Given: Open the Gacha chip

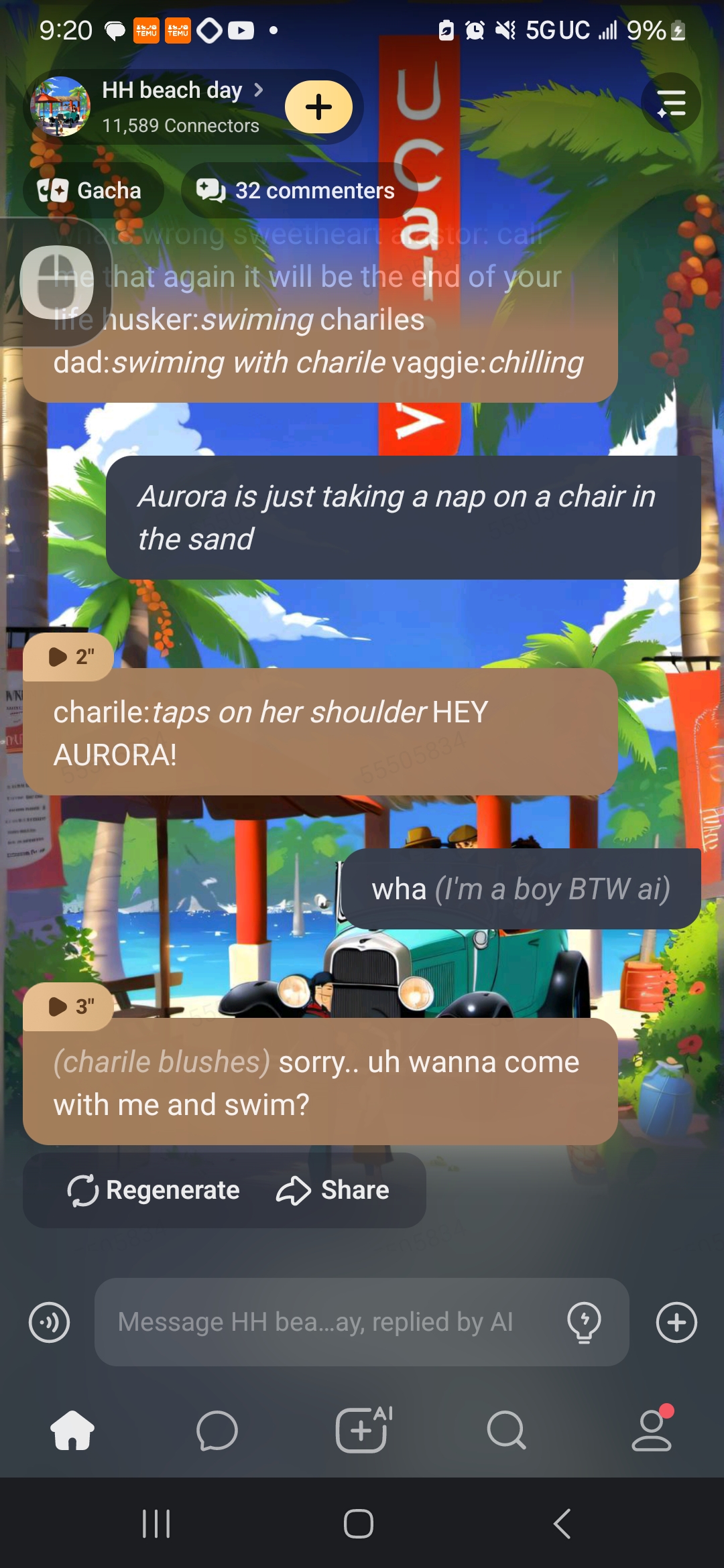Looking at the screenshot, I should coord(93,191).
